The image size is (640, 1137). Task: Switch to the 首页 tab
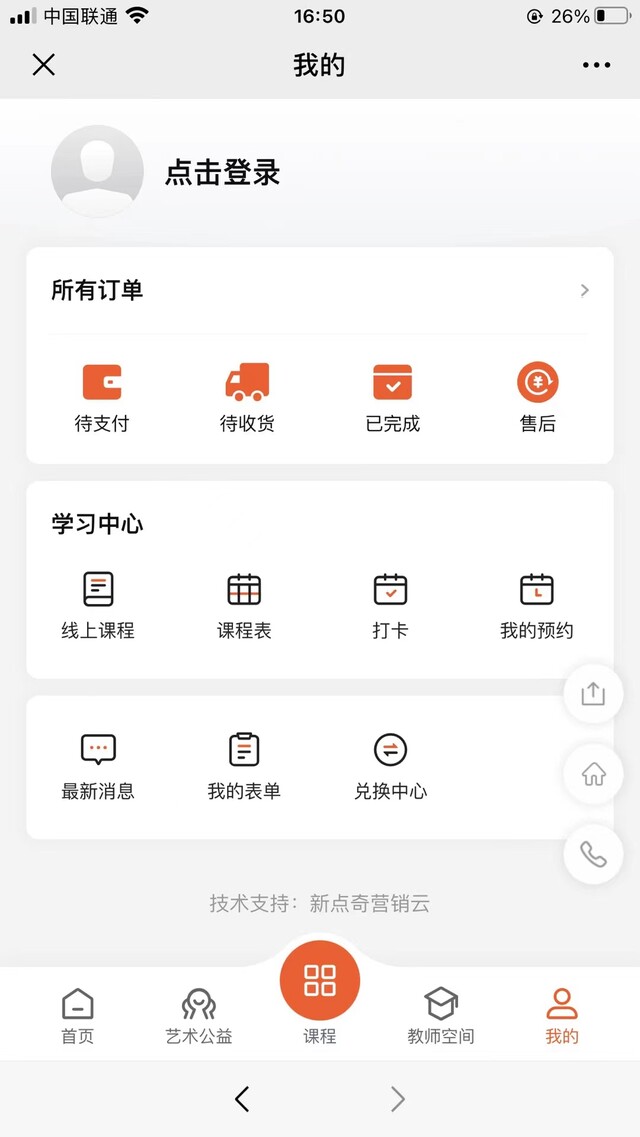[x=78, y=1015]
